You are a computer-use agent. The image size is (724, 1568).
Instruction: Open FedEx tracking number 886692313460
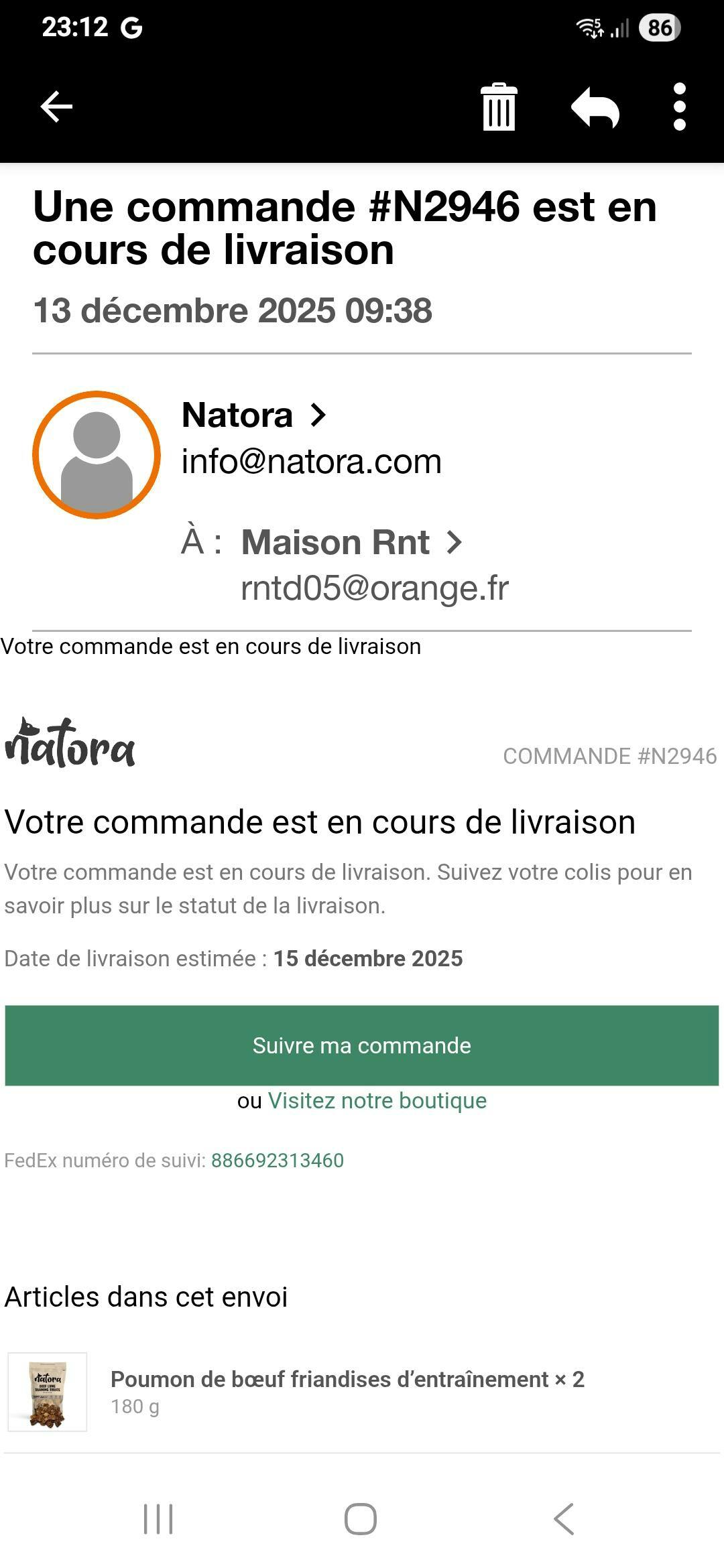click(277, 1161)
